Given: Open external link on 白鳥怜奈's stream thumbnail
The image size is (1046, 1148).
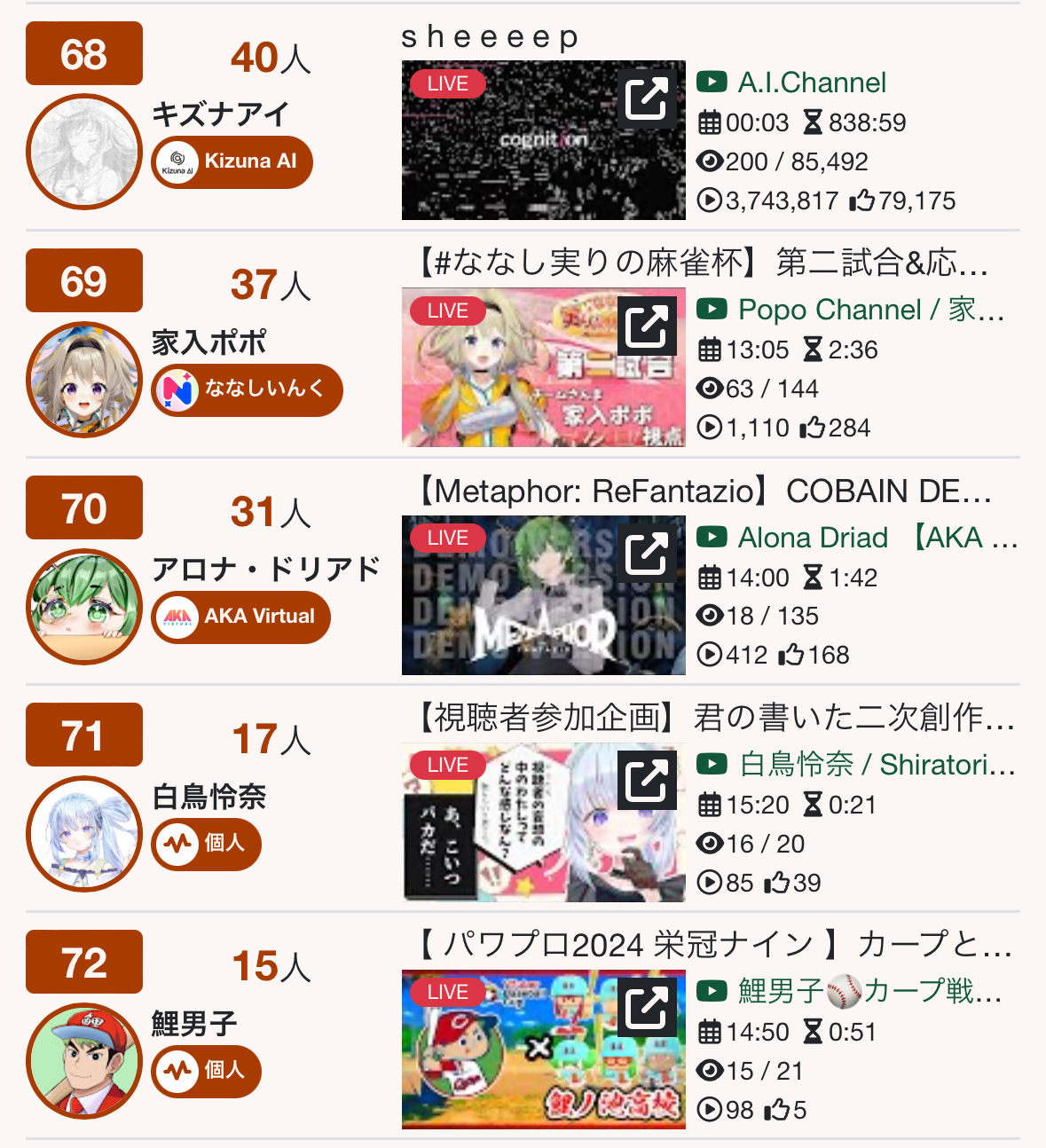Looking at the screenshot, I should tap(646, 780).
